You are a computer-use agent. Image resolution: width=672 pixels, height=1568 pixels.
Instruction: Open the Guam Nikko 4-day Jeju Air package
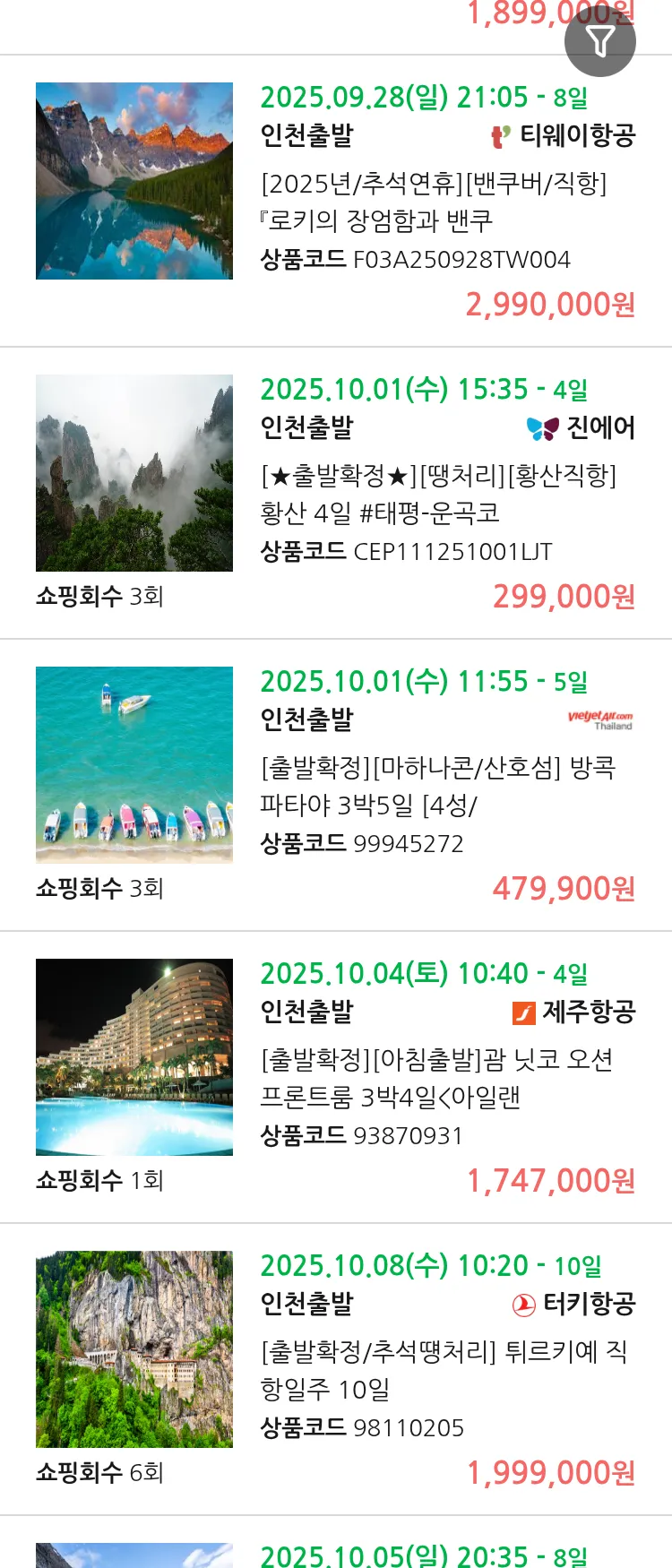pos(437,1079)
